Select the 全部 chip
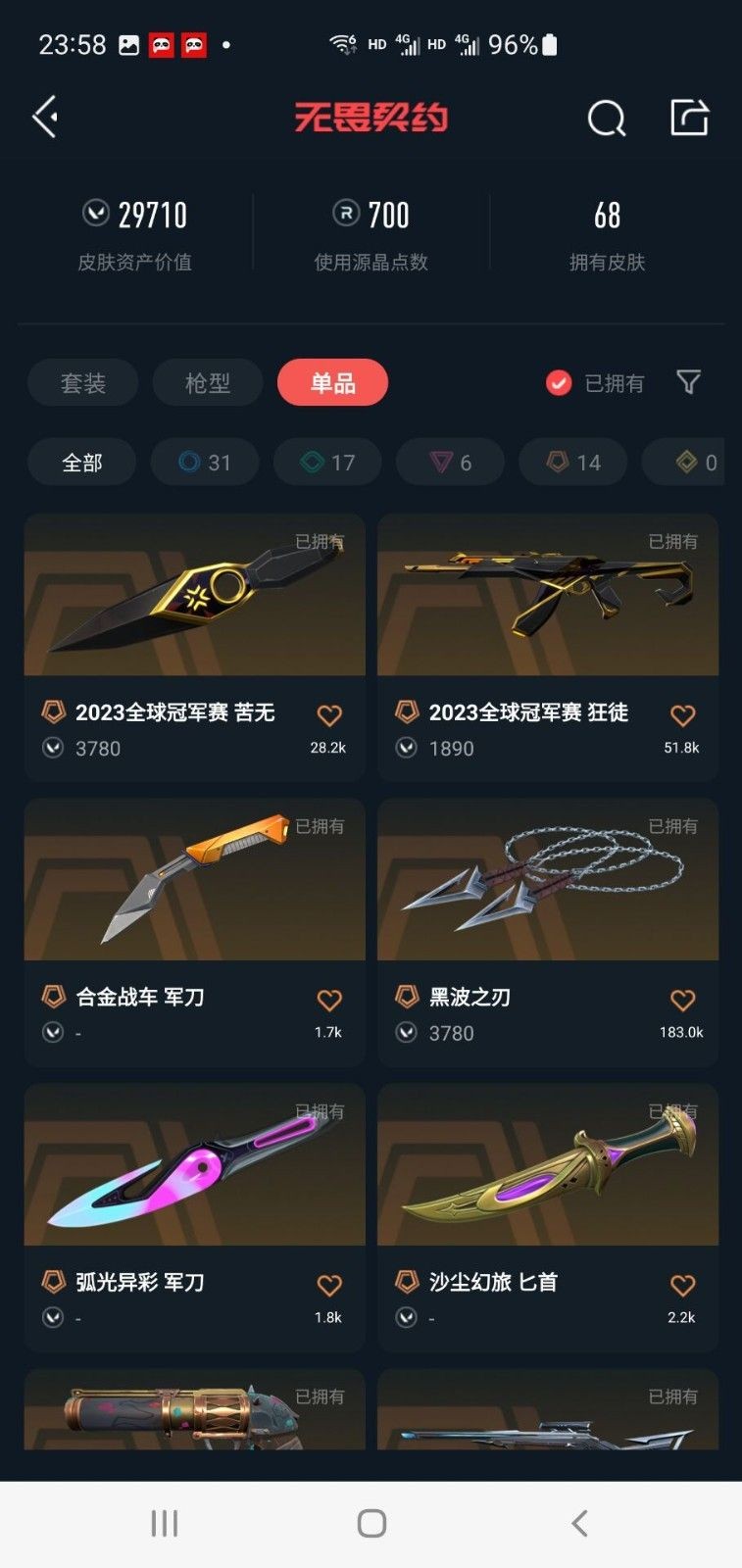 click(x=81, y=462)
